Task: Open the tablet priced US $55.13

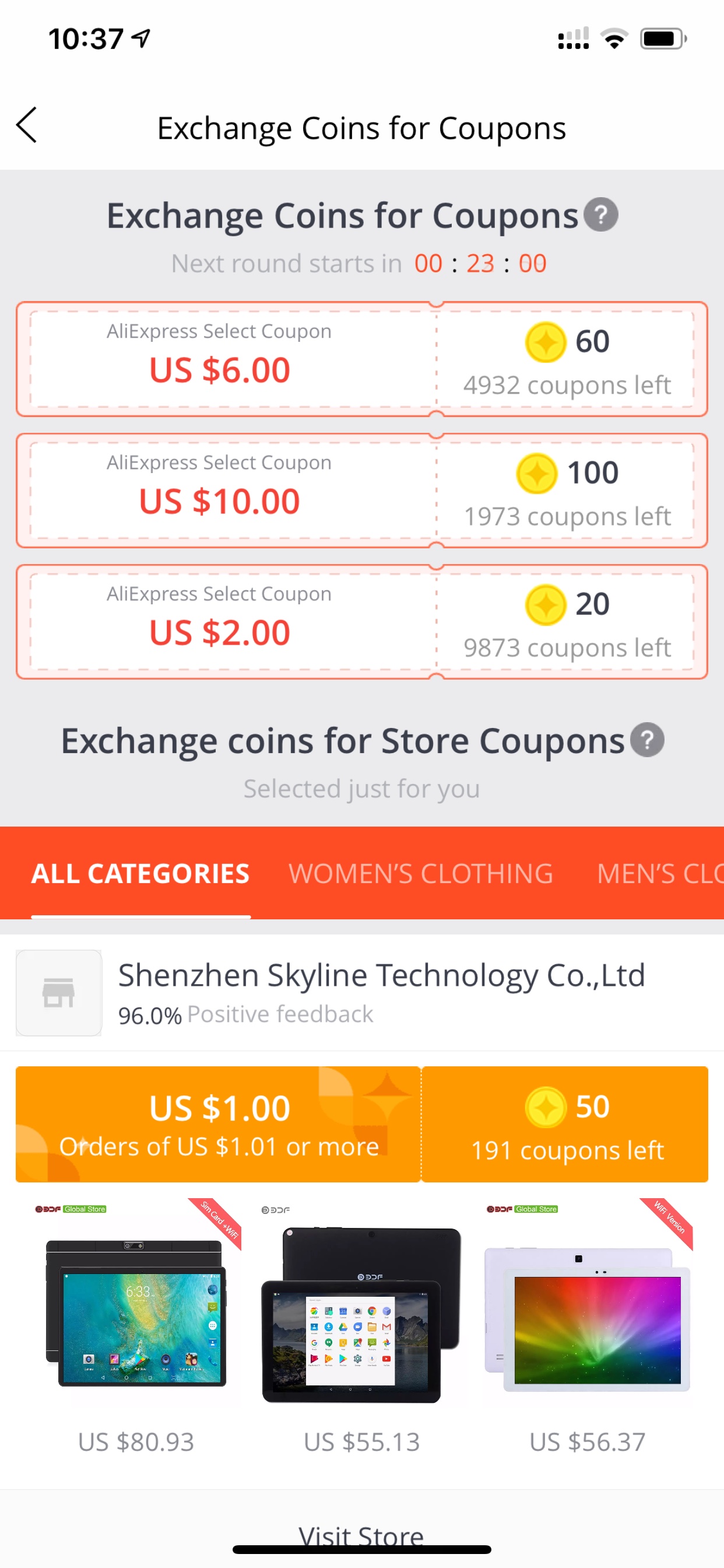Action: coord(362,1327)
